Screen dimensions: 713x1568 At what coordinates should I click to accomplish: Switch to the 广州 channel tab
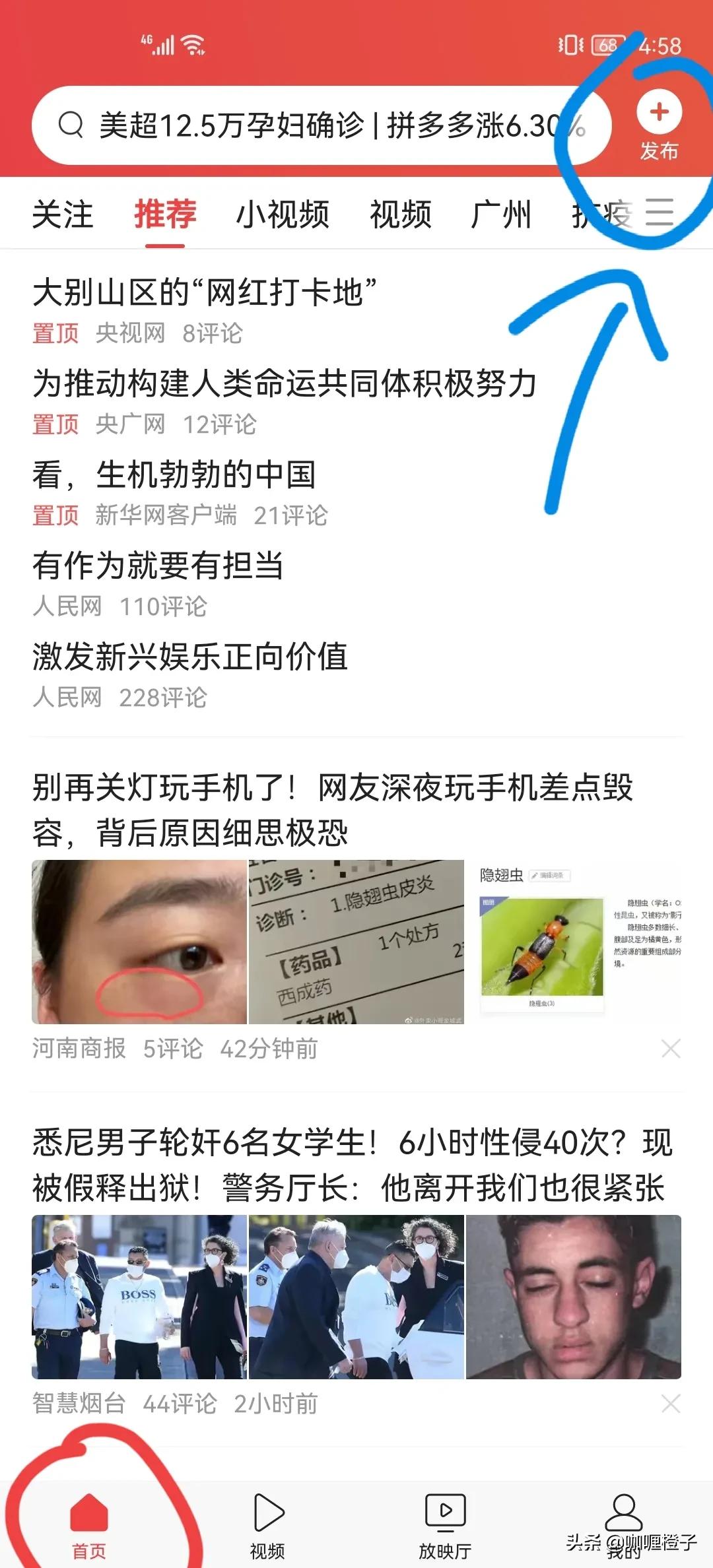tap(502, 214)
